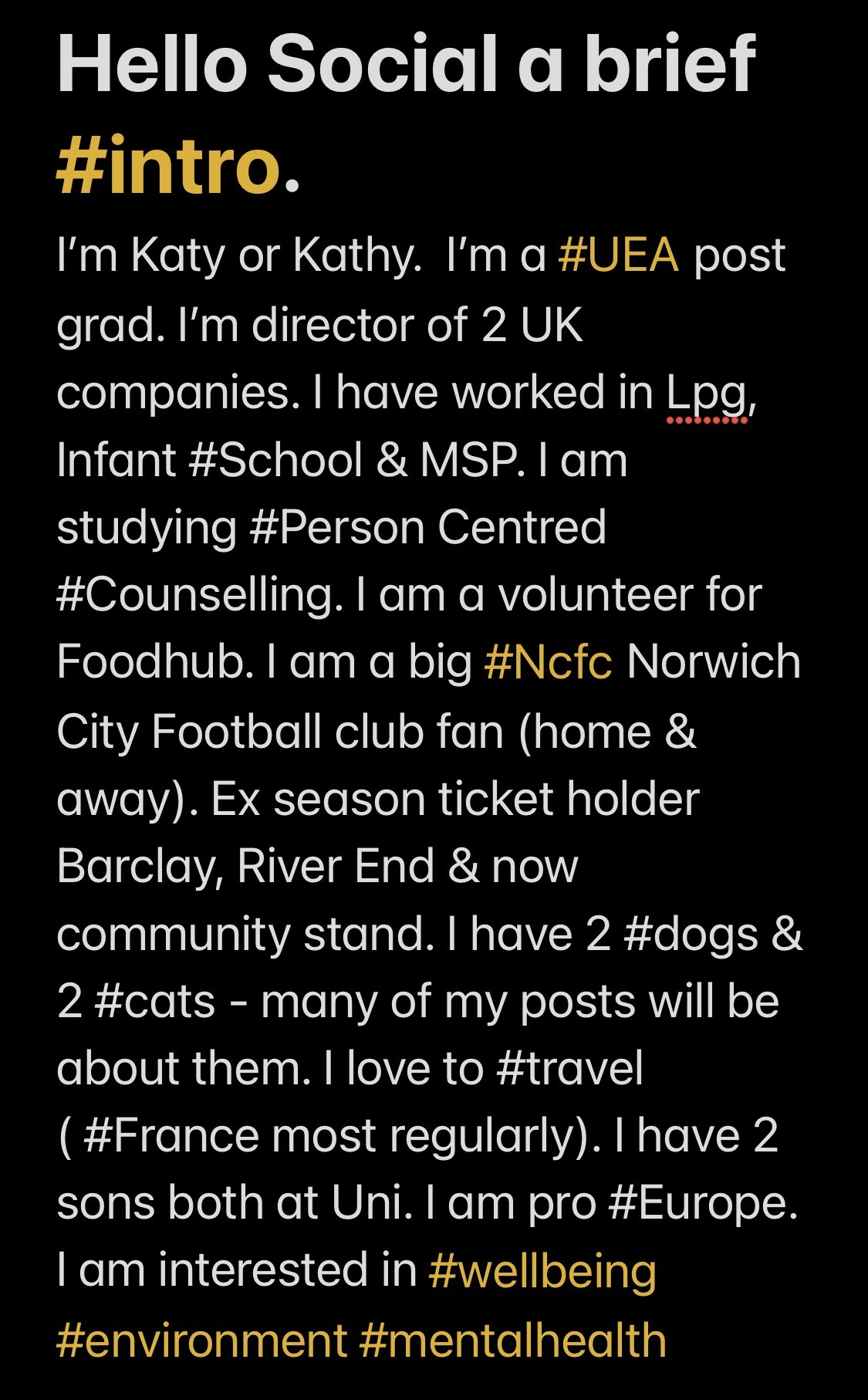Tap the #UEA hashtag link

point(618,255)
